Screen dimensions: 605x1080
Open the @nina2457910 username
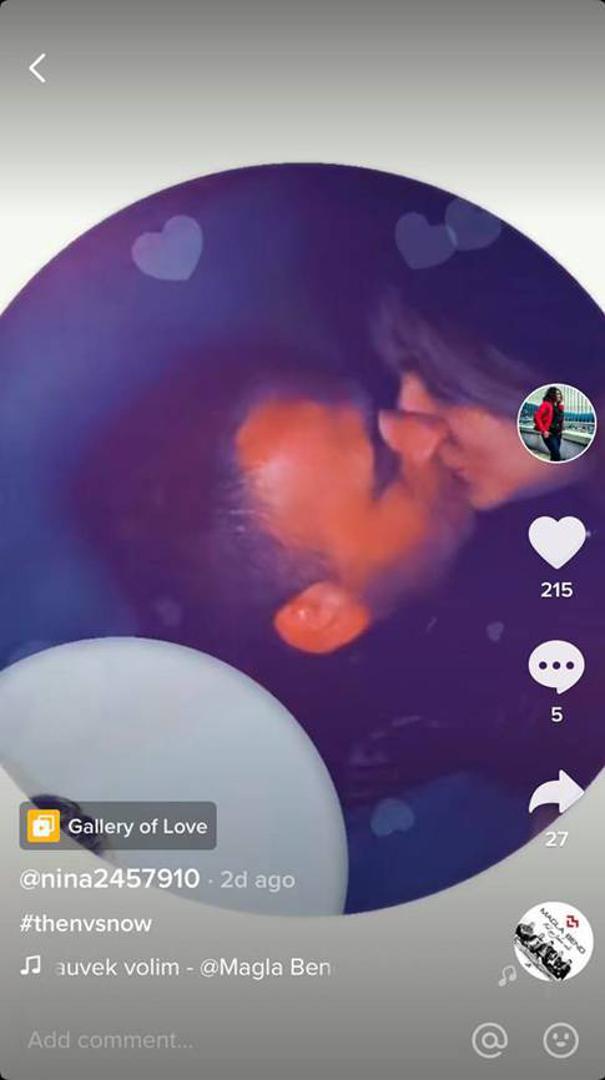tap(110, 879)
